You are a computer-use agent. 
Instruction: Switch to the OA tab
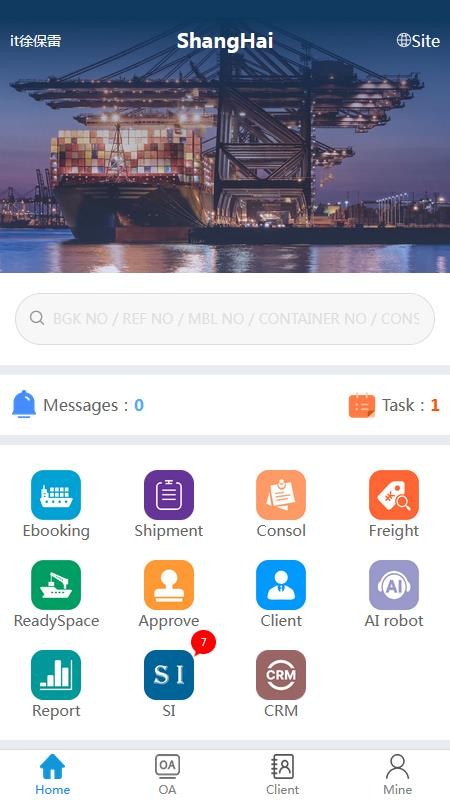click(x=167, y=774)
